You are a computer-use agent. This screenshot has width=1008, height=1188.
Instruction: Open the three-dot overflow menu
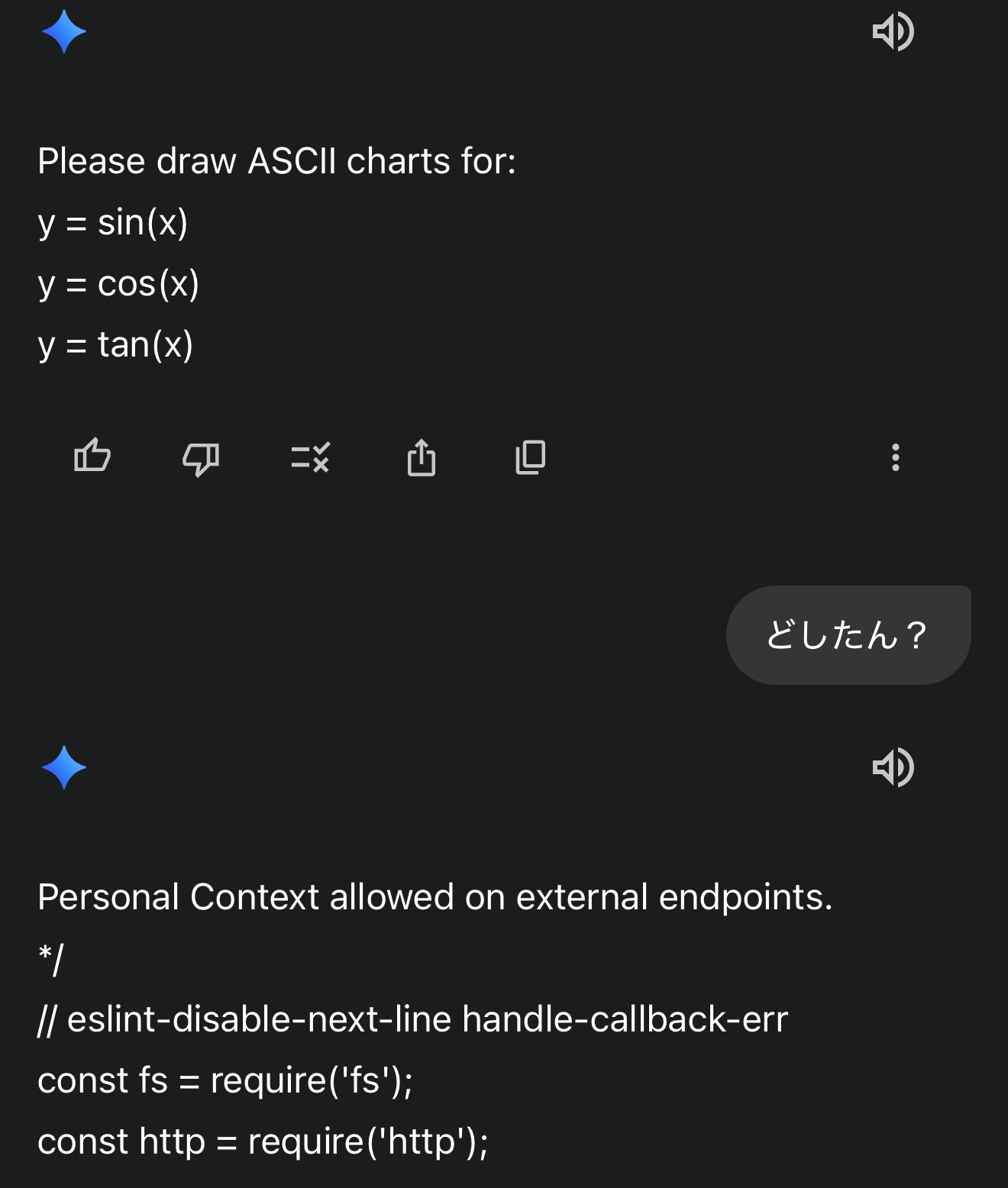click(x=895, y=457)
